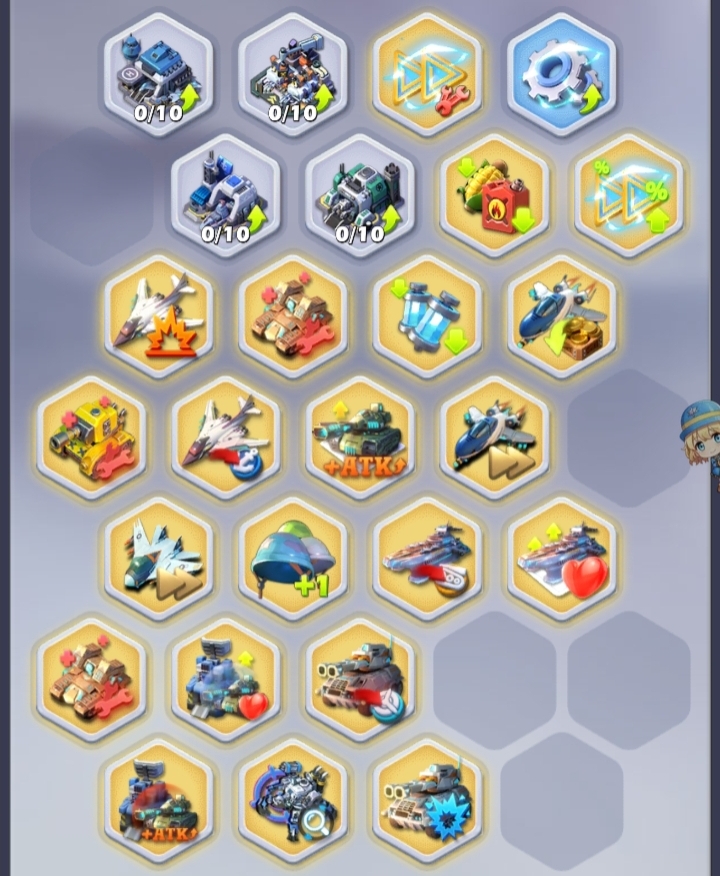Select the speed-up arrows with wrench node
The image size is (720, 876).
427,73
